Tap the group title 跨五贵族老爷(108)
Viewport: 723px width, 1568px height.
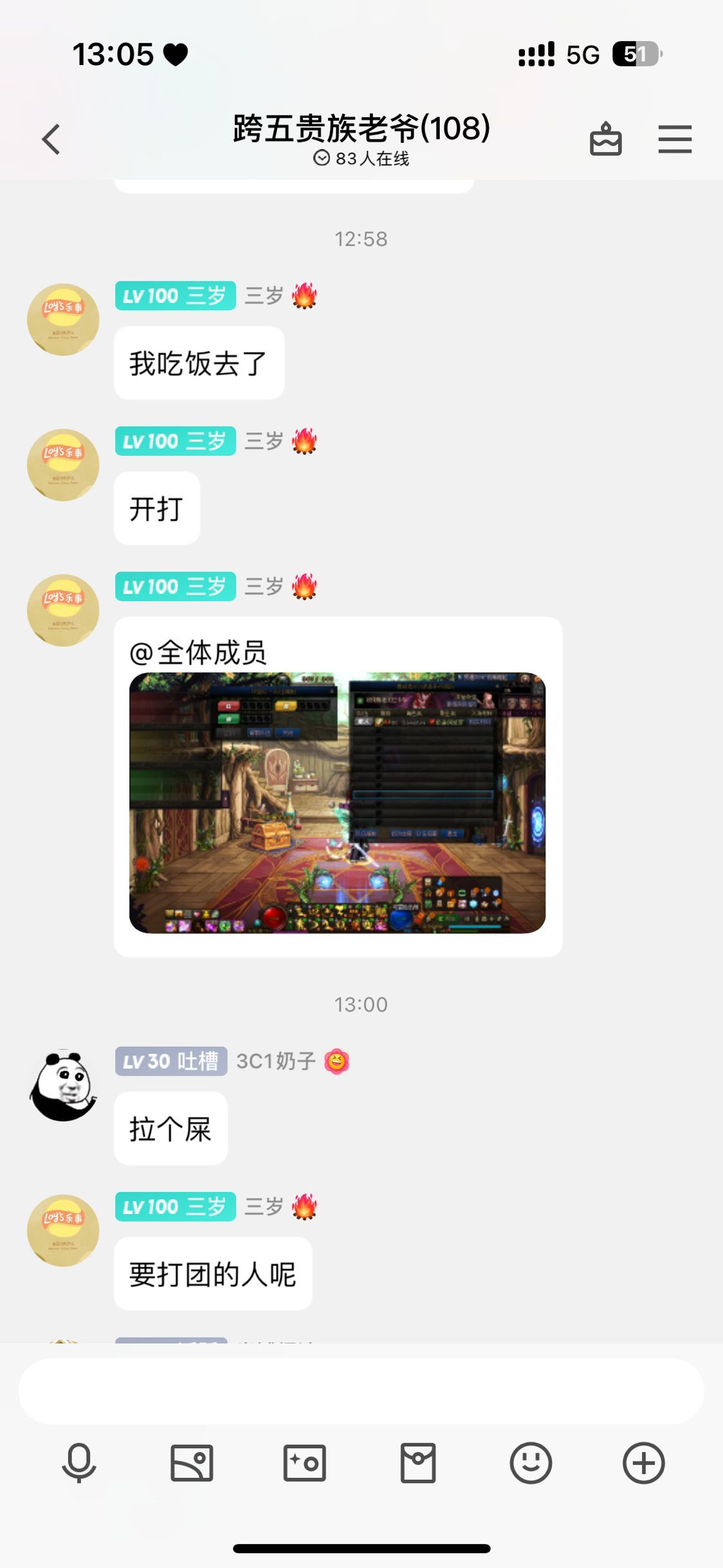pyautogui.click(x=361, y=128)
